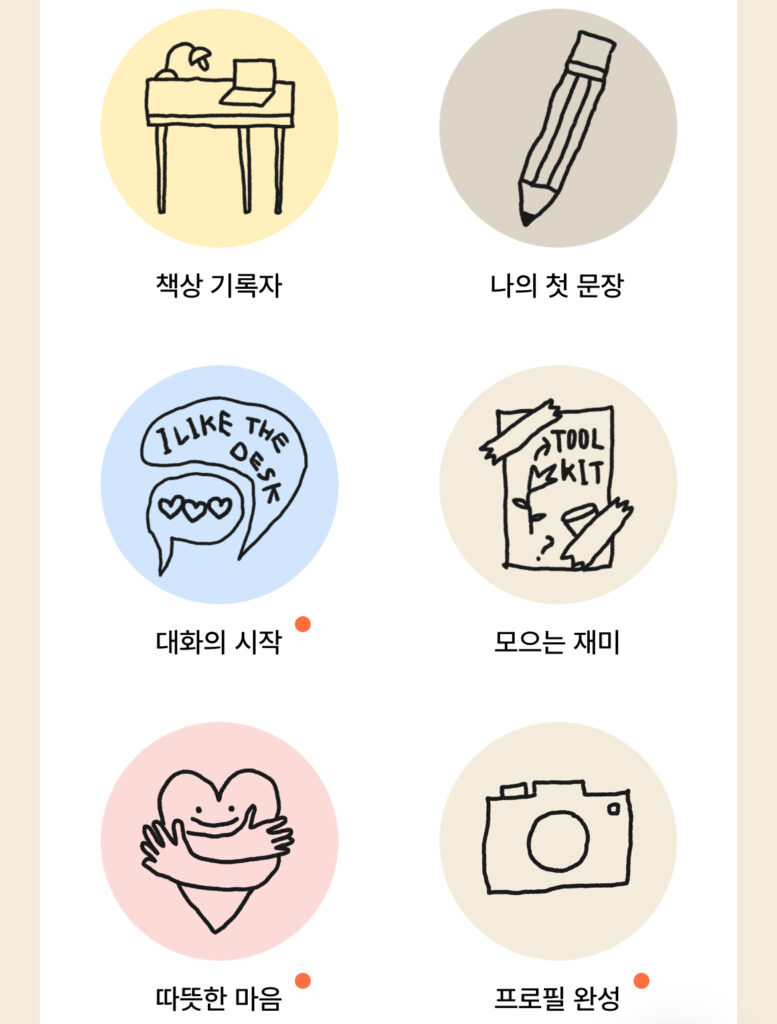
Task: Open the 프로필 완성 camera badge
Action: click(x=558, y=841)
